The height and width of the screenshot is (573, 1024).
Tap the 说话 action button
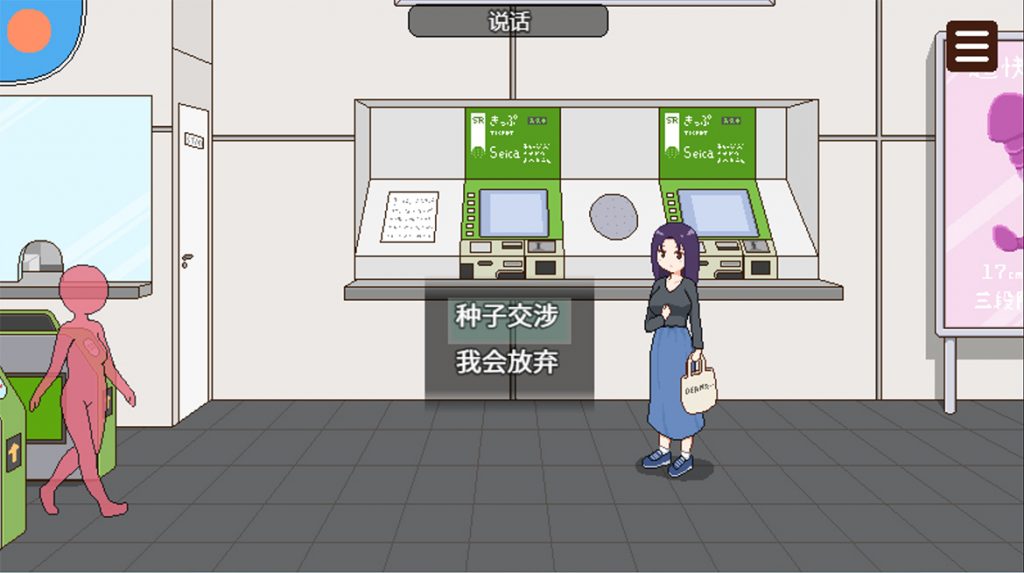[508, 21]
